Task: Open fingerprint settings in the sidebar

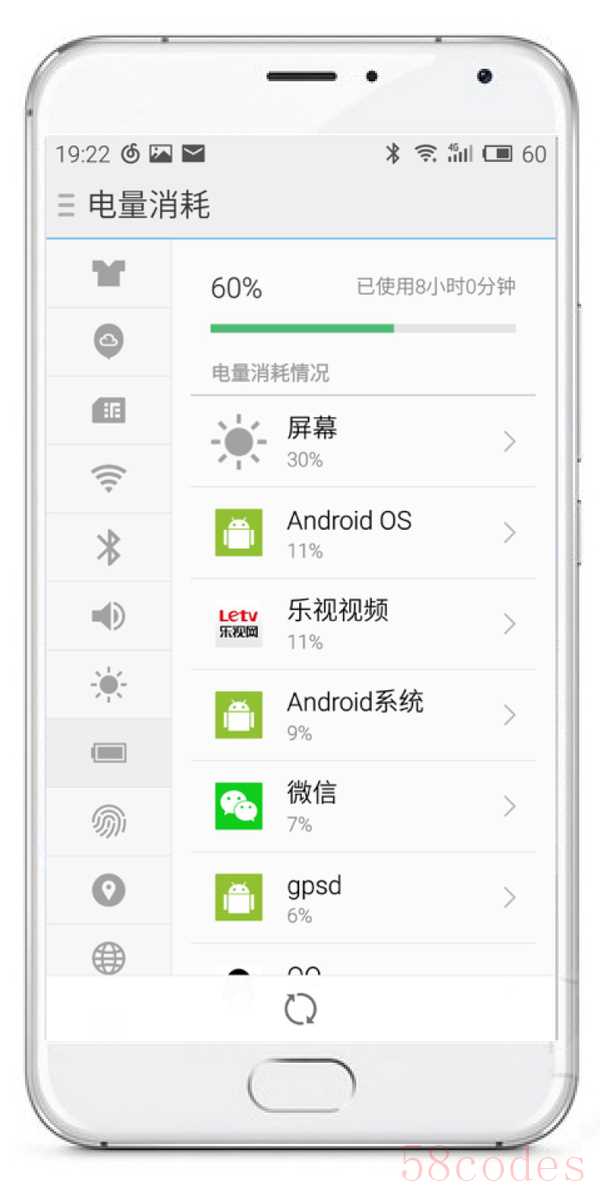Action: pos(108,822)
